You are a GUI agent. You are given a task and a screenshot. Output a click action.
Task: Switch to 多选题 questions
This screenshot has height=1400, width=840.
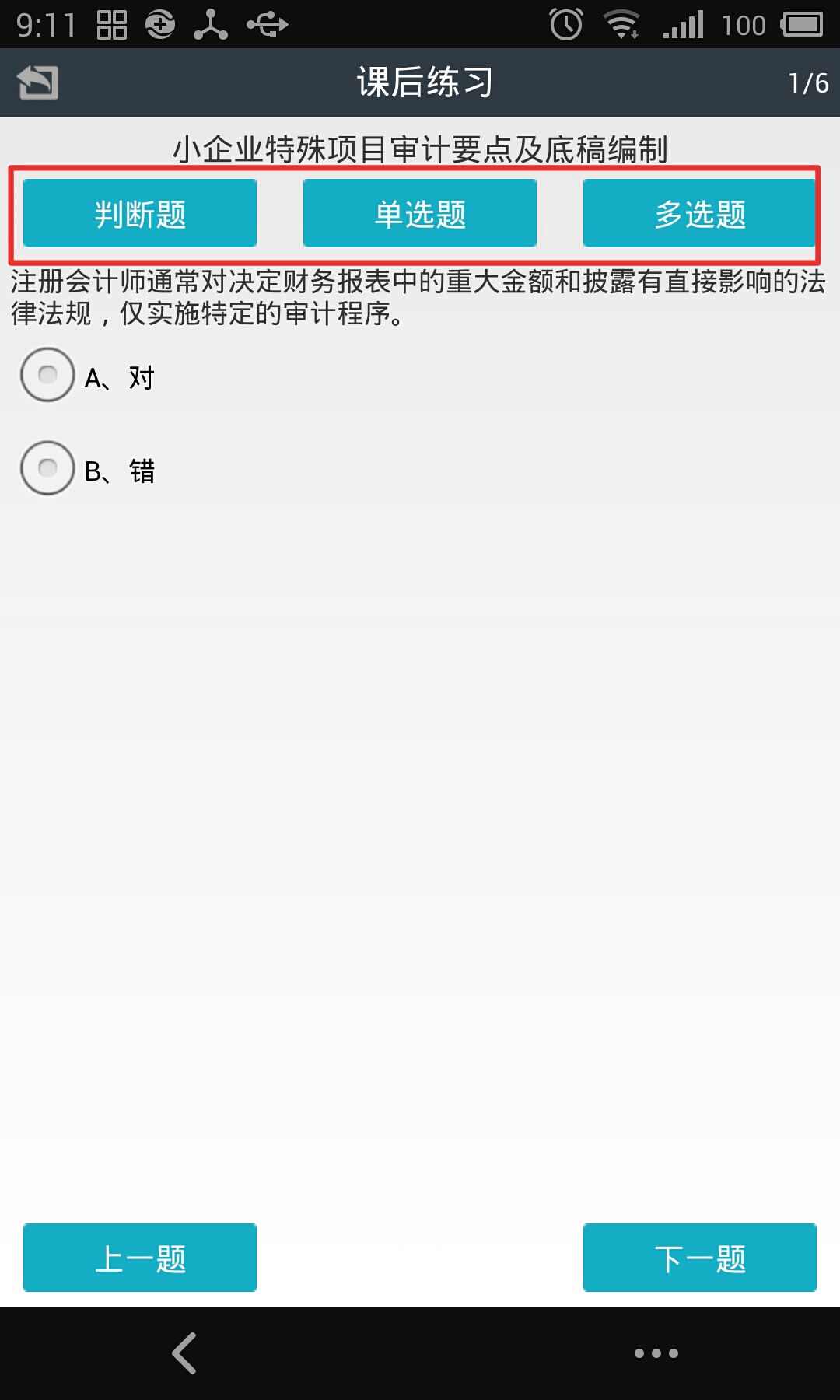pos(700,213)
